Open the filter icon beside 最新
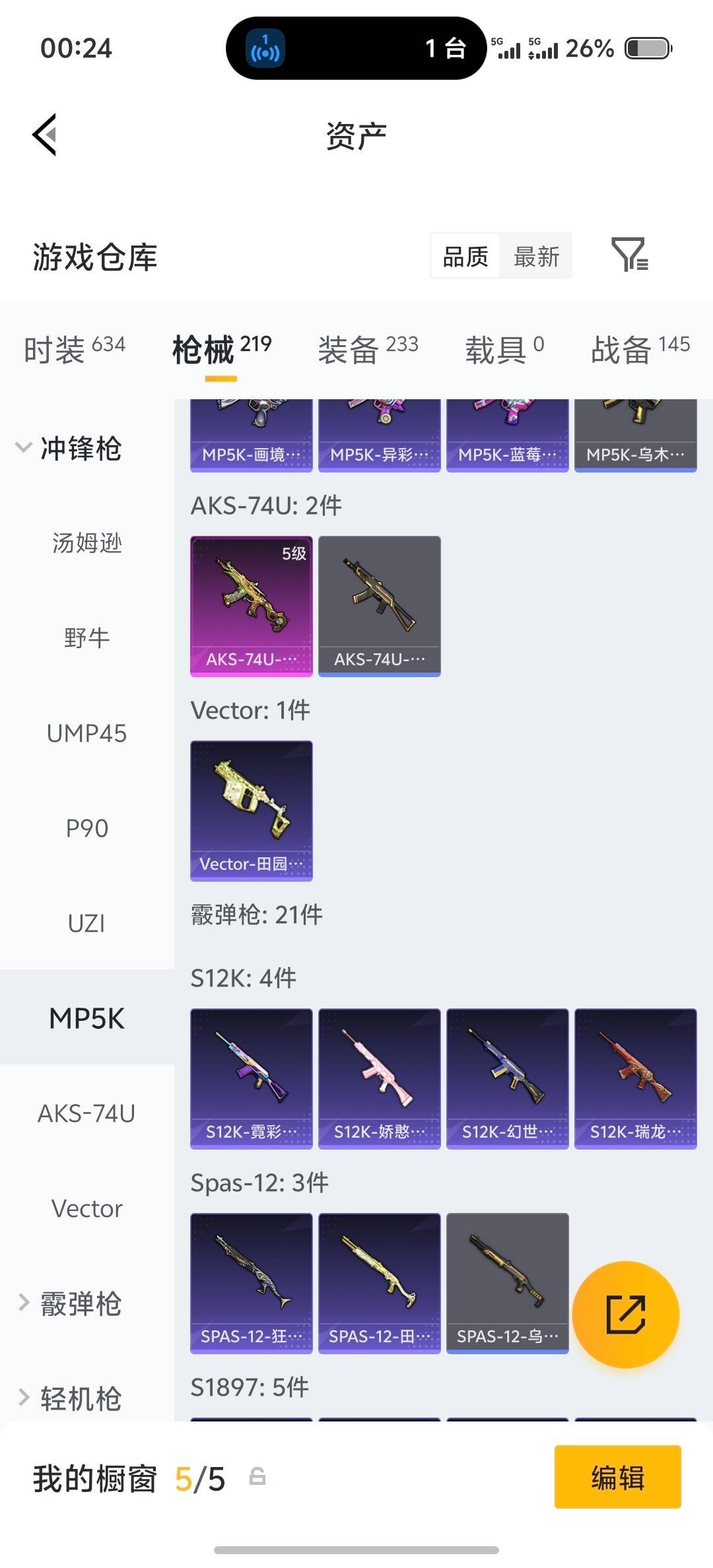The height and width of the screenshot is (1568, 713). (x=630, y=255)
